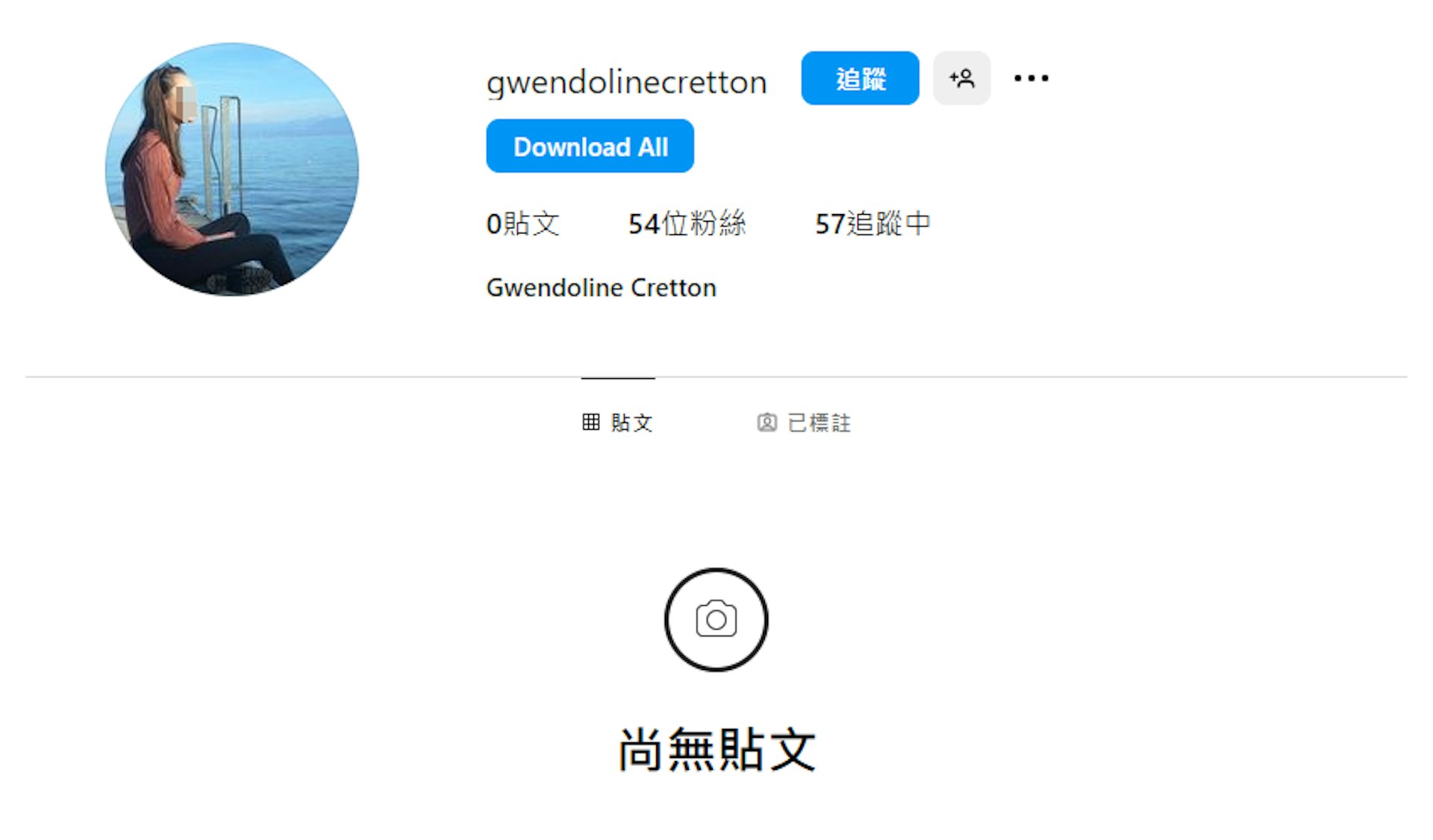Switch to the 貼文 posts tab
Image resolution: width=1433 pixels, height=840 pixels.
pyautogui.click(x=618, y=423)
